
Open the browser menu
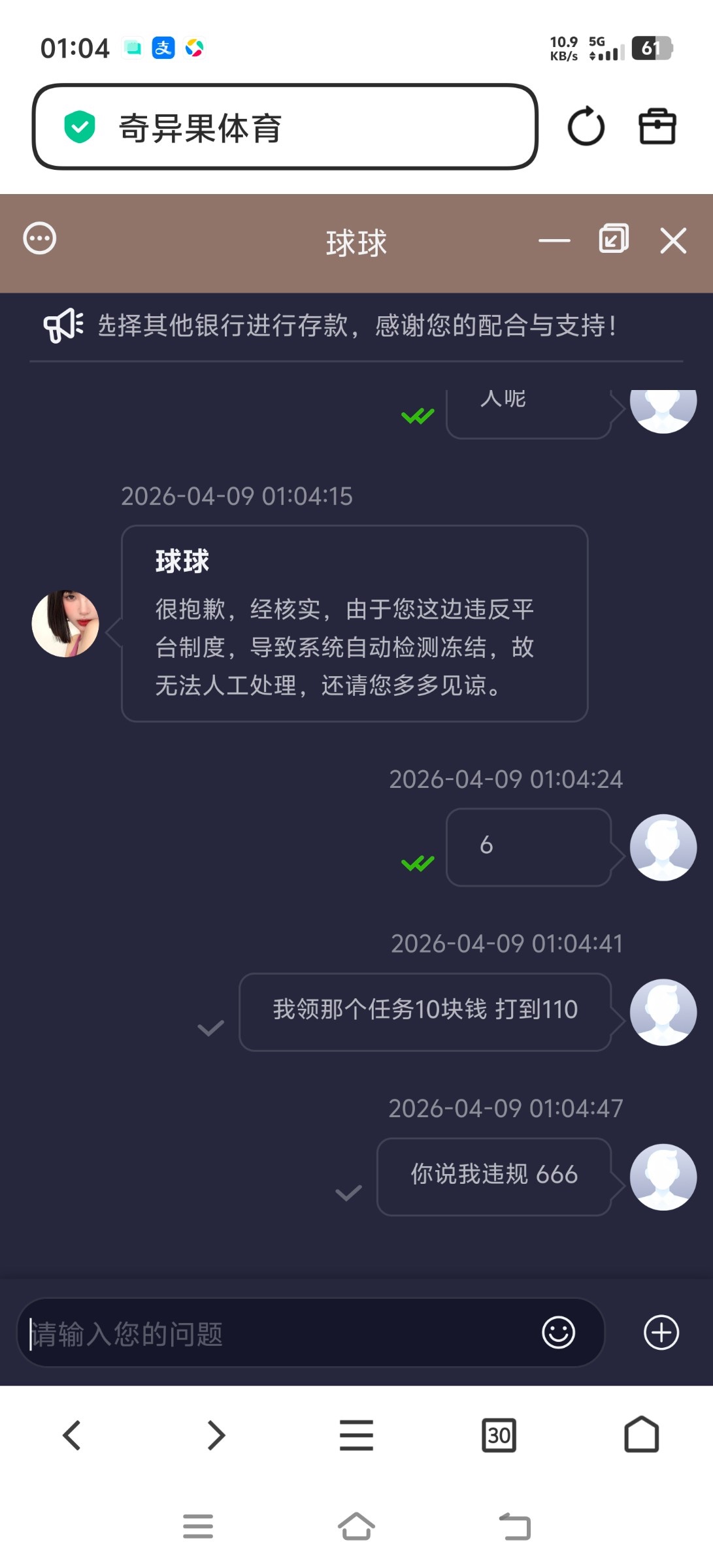(x=356, y=1435)
